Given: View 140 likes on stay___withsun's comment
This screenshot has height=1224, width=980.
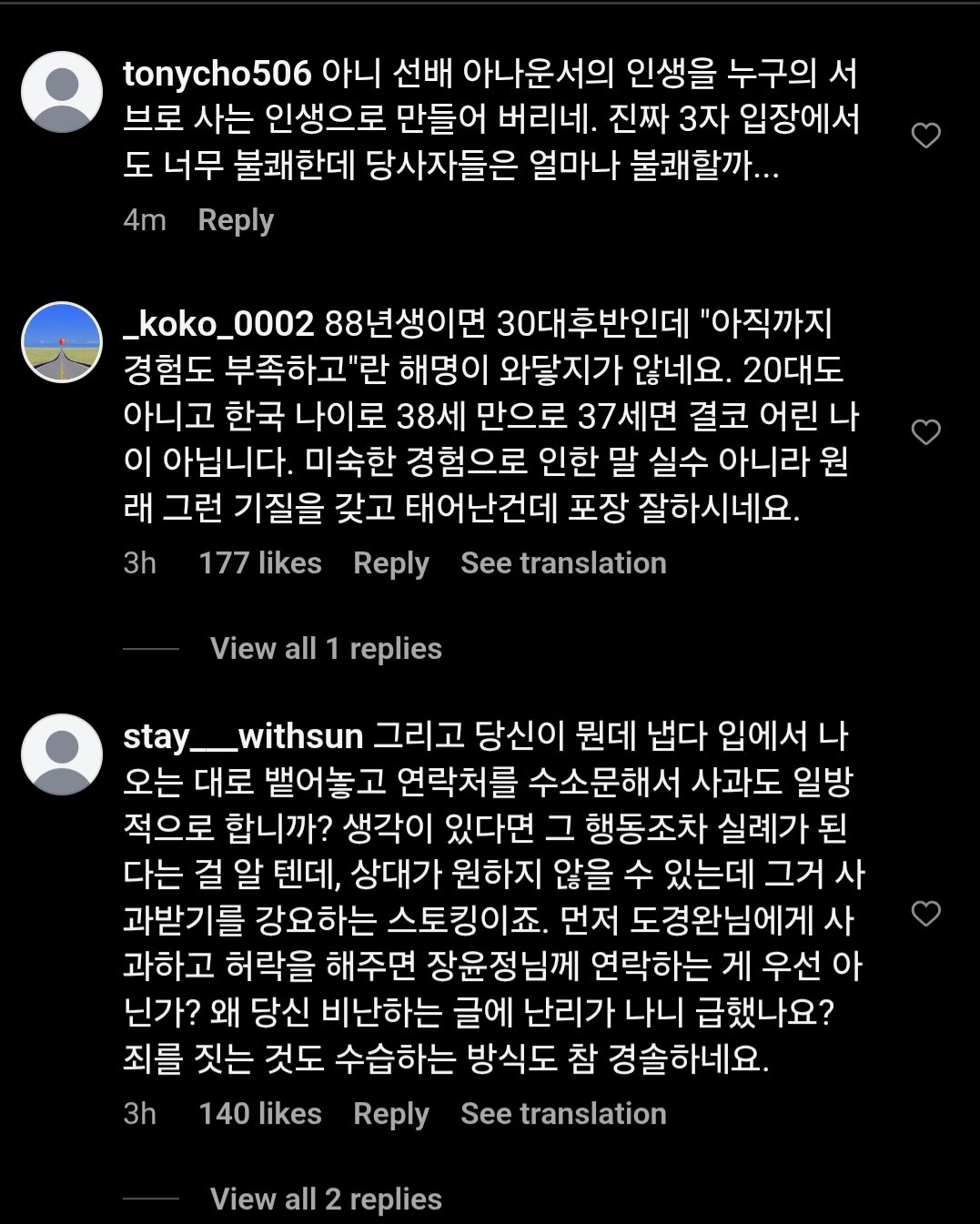Looking at the screenshot, I should click(x=260, y=1114).
